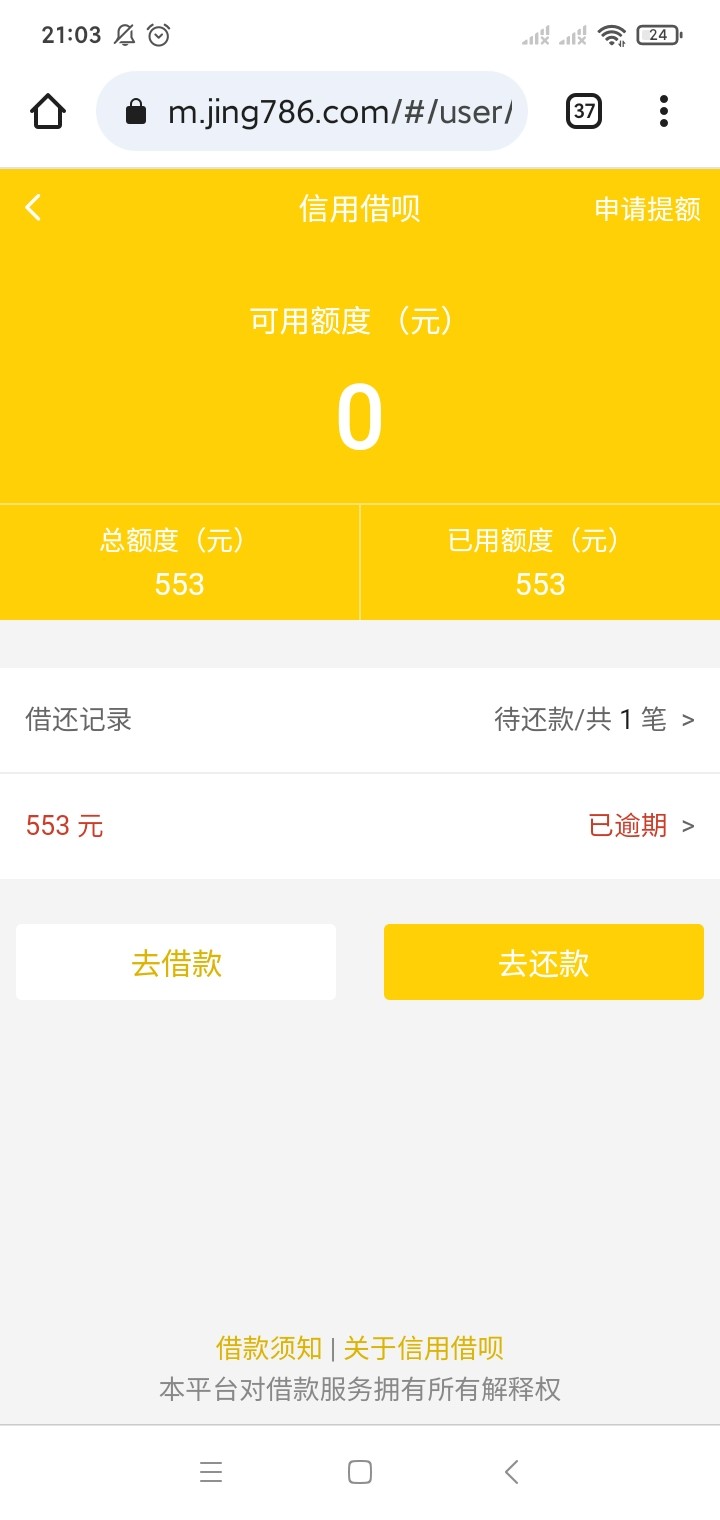Viewport: 720px width, 1520px height.
Task: Open the browser three-dot menu
Action: (x=663, y=111)
